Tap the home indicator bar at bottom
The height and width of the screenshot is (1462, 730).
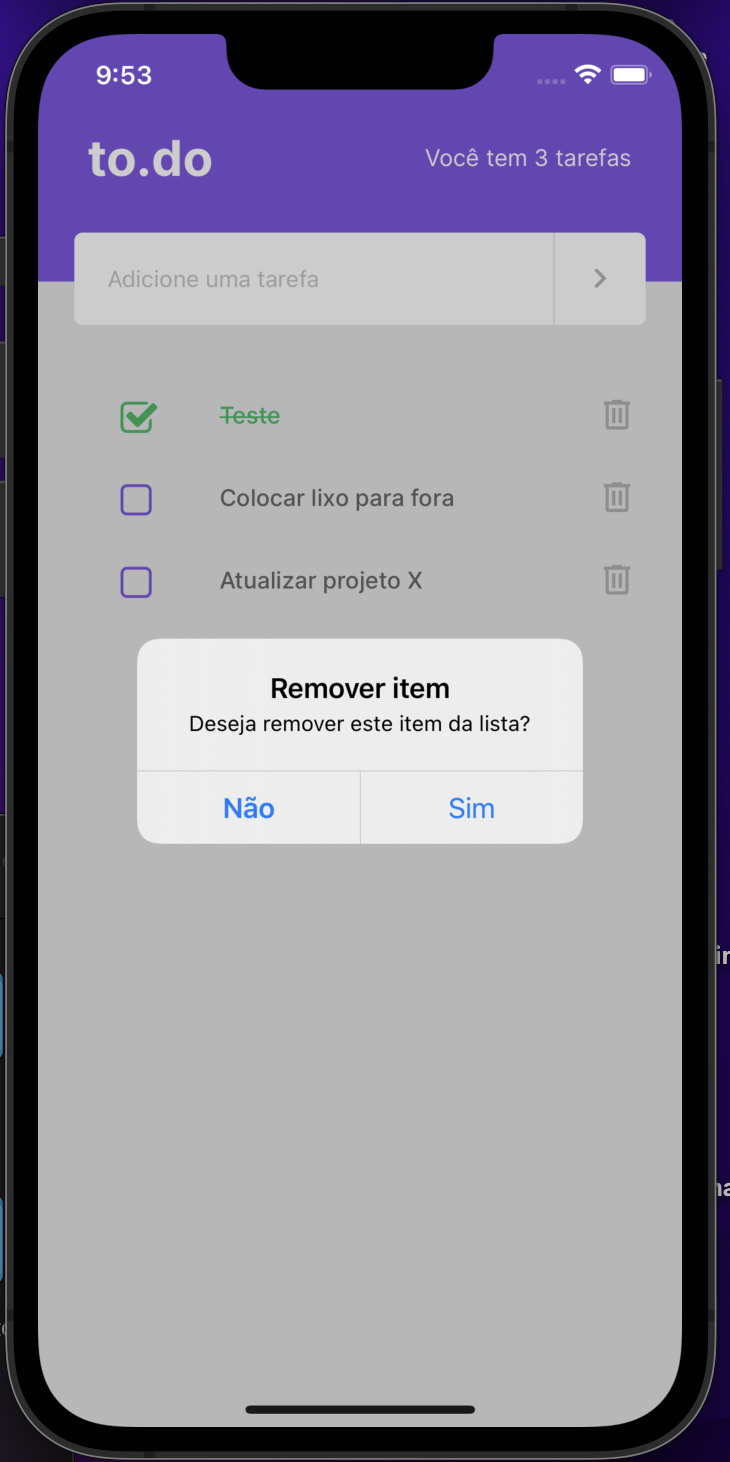[359, 1410]
